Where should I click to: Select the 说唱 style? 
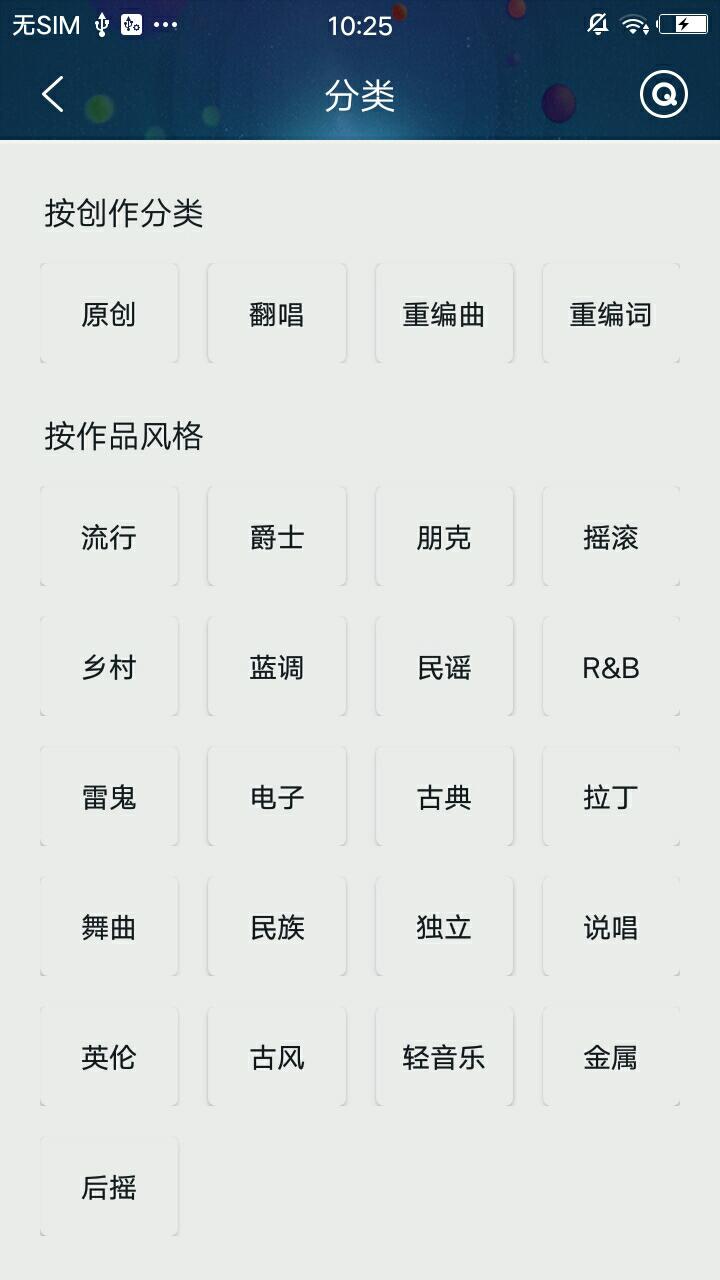[x=611, y=927]
